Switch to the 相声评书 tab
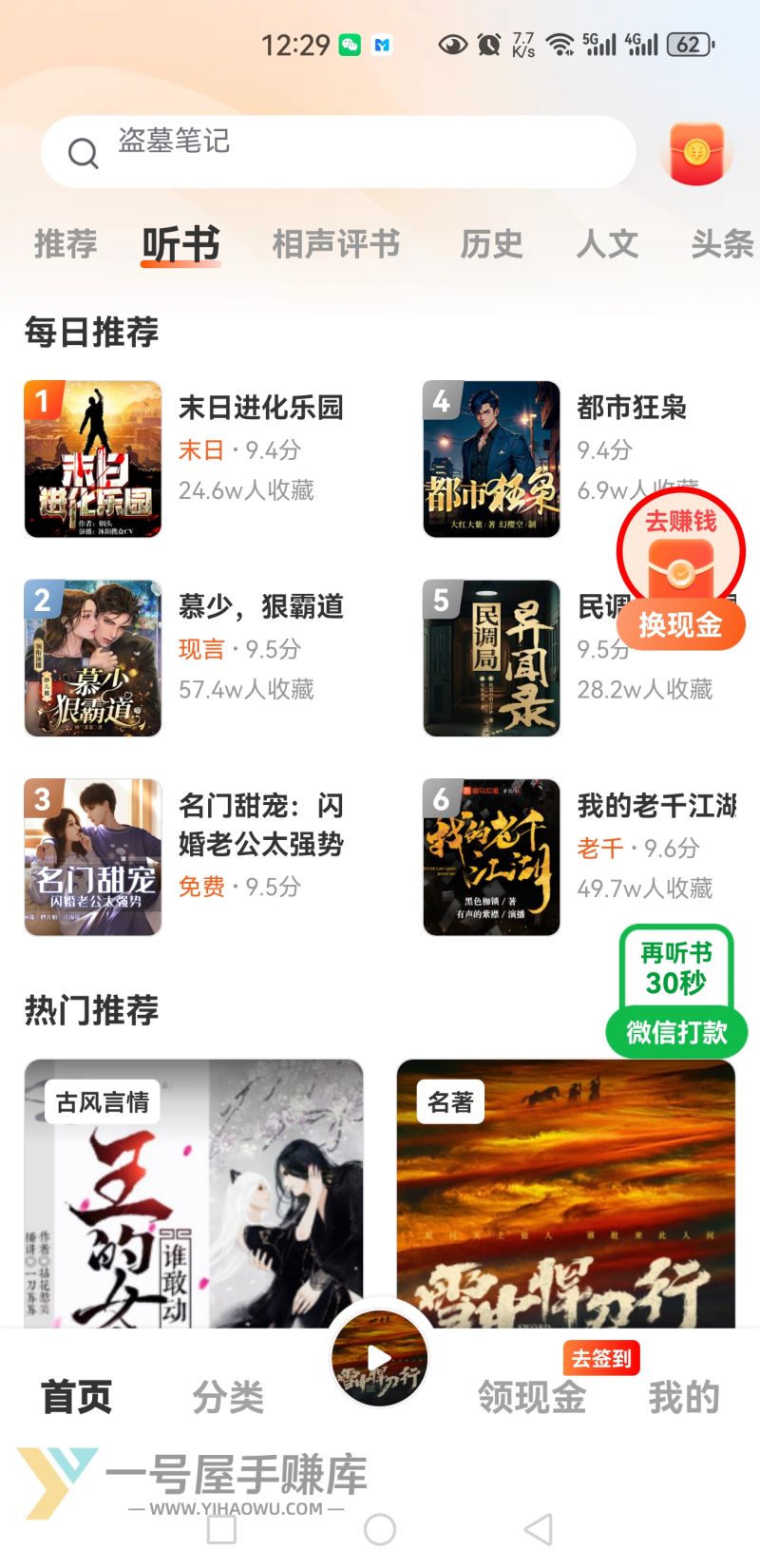 click(334, 244)
